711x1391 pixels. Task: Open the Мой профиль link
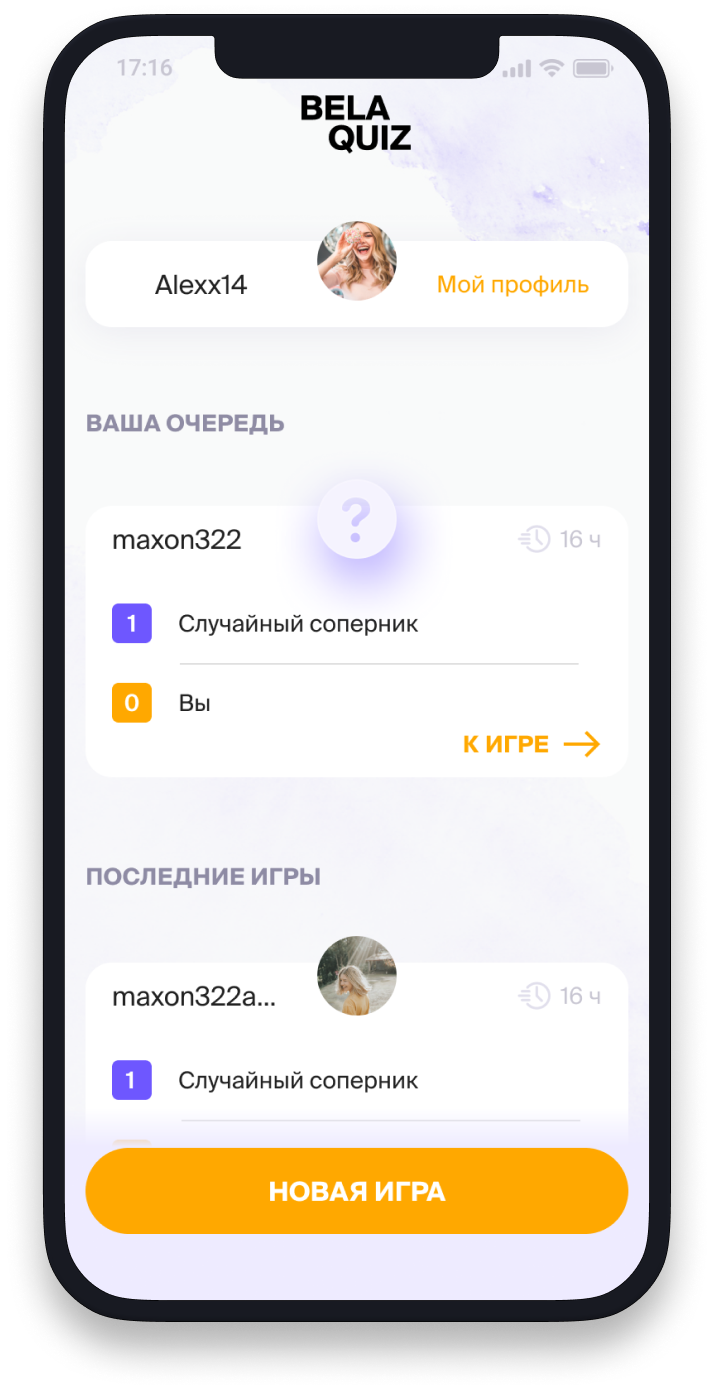[512, 285]
